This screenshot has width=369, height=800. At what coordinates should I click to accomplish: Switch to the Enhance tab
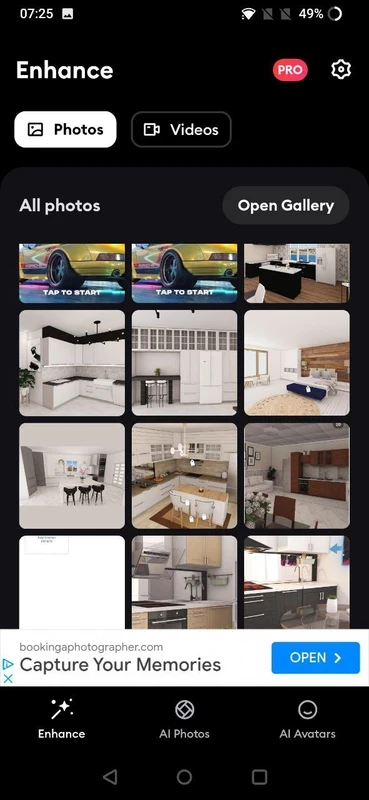point(61,719)
